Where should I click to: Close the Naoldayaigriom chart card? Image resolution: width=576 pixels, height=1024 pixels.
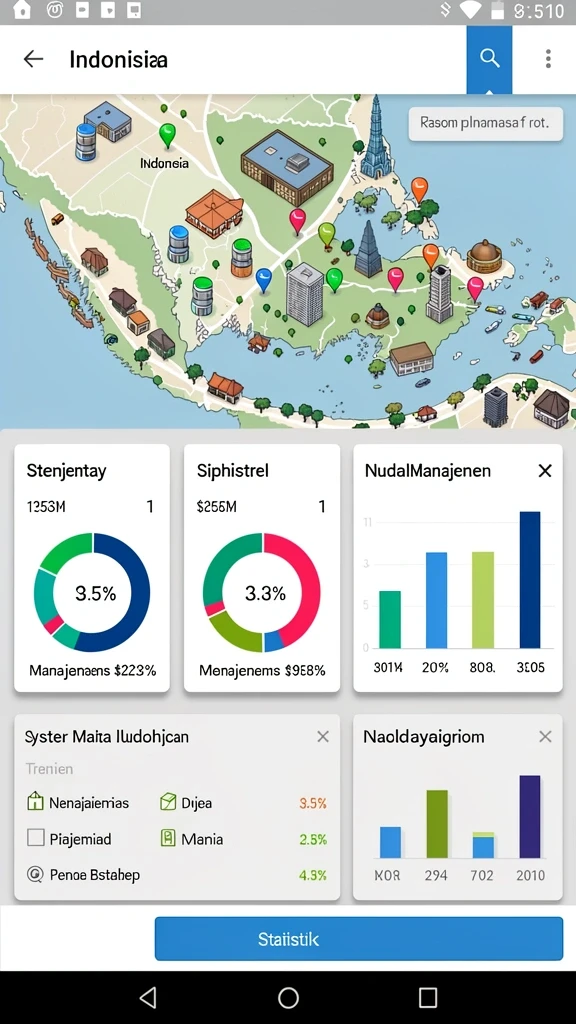(x=545, y=737)
